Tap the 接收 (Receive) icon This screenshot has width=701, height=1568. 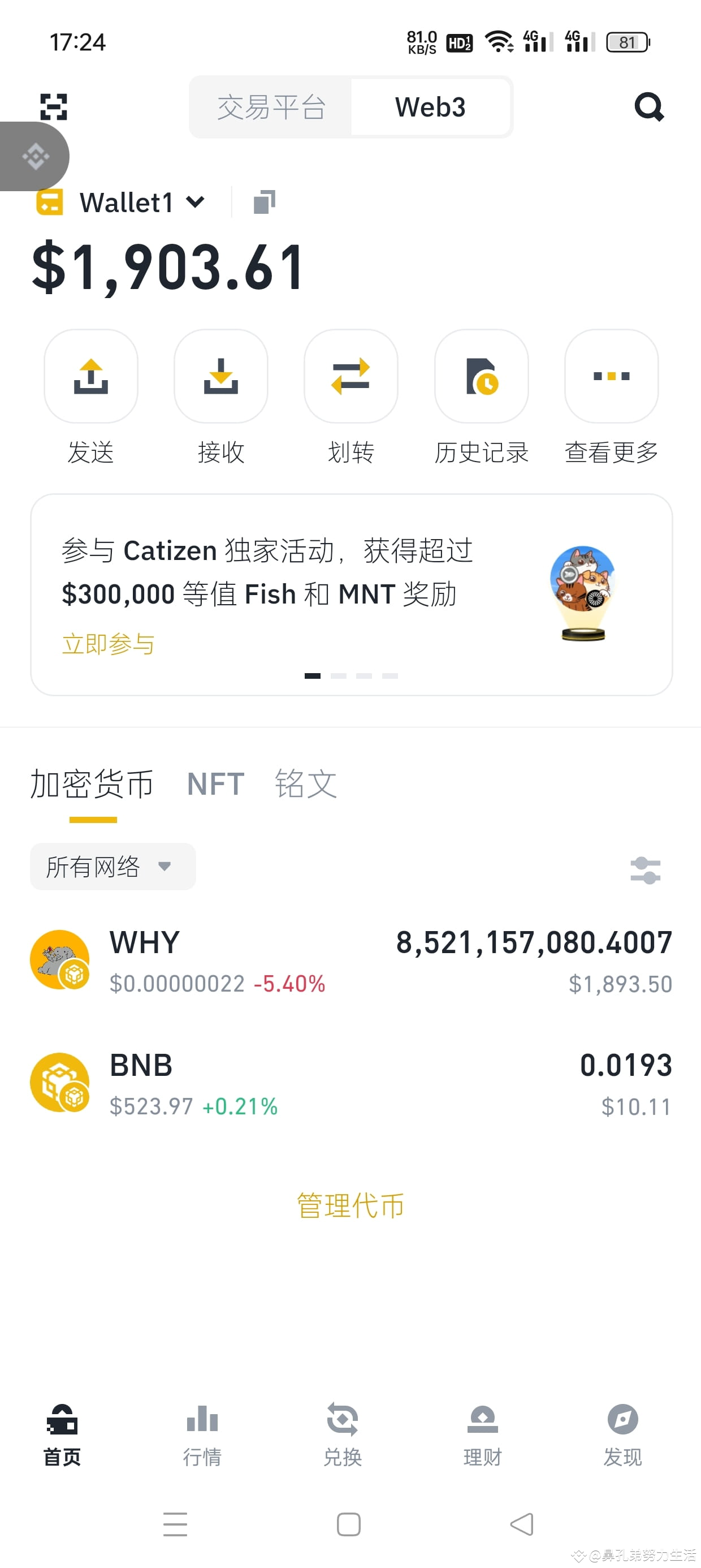point(220,376)
